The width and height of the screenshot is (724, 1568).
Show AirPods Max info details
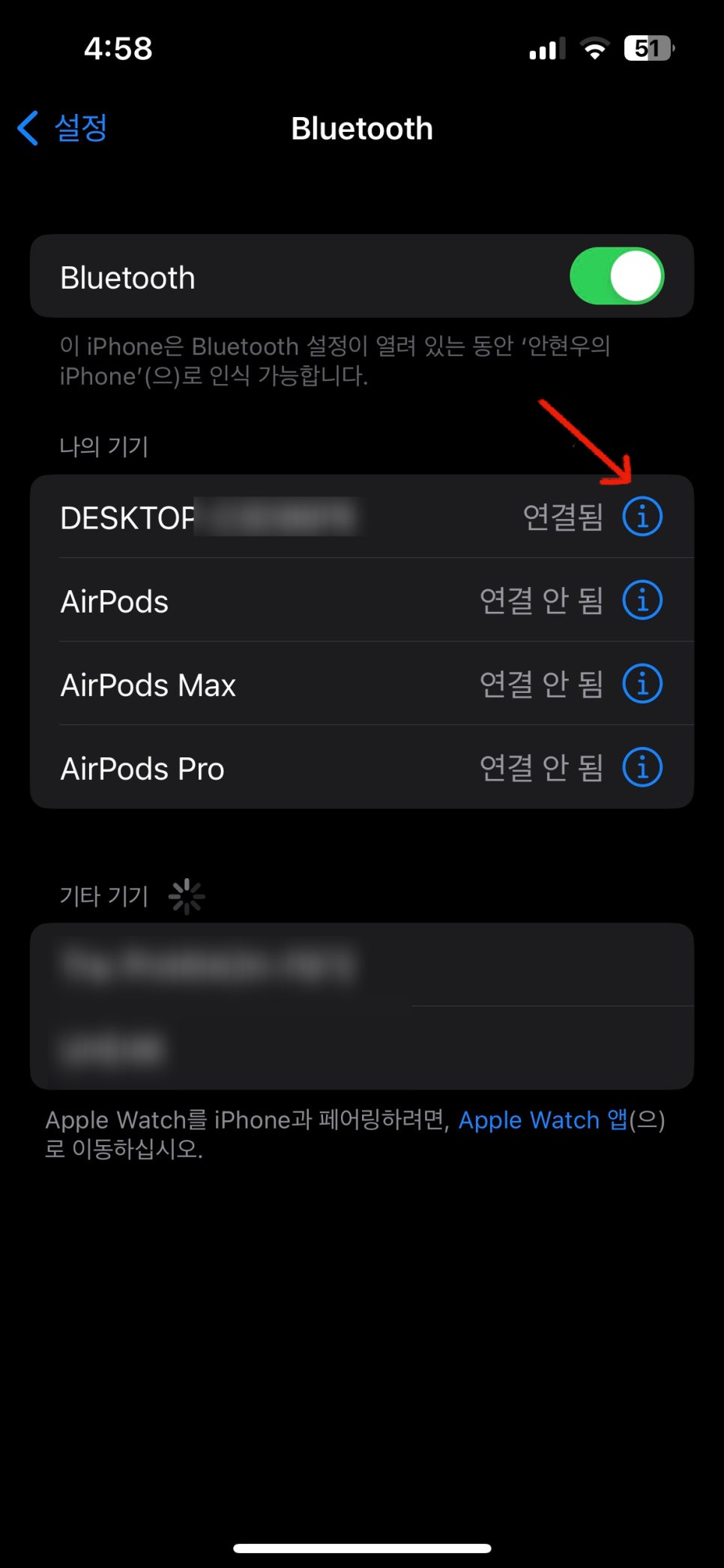pos(642,684)
